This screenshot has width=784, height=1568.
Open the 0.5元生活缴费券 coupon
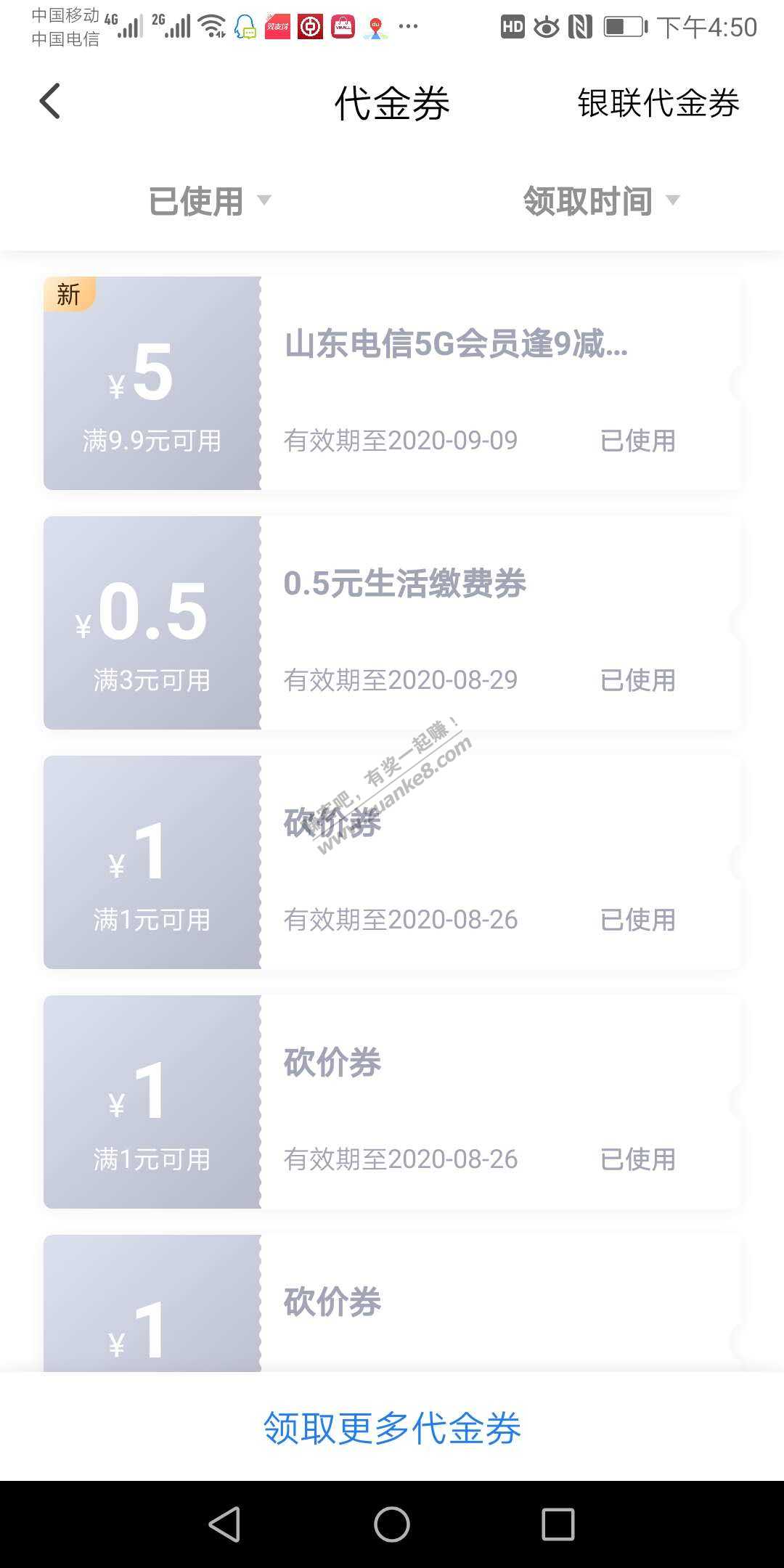pos(392,623)
